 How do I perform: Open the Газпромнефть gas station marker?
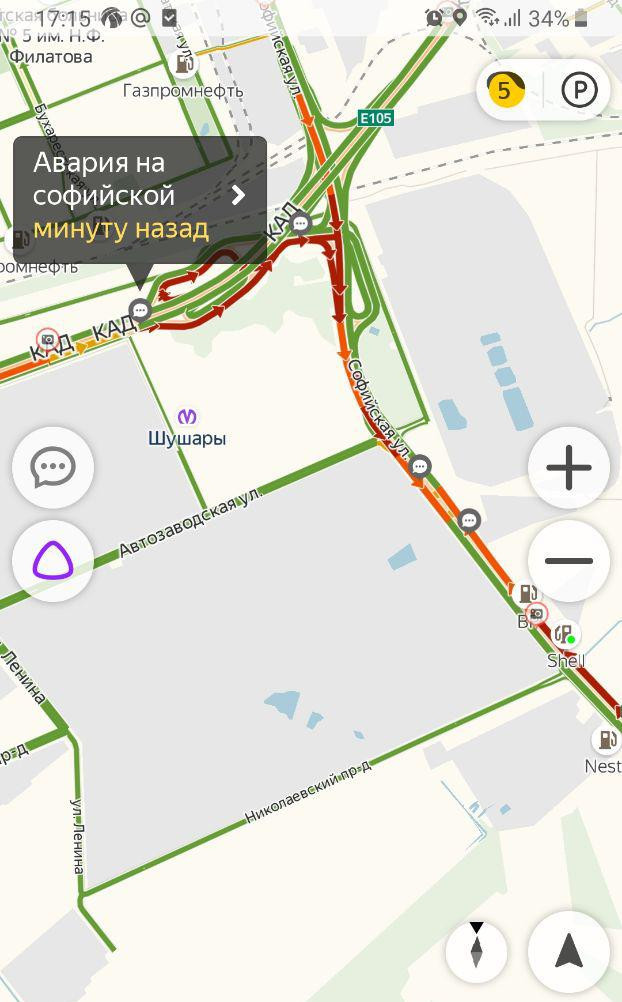pyautogui.click(x=185, y=63)
